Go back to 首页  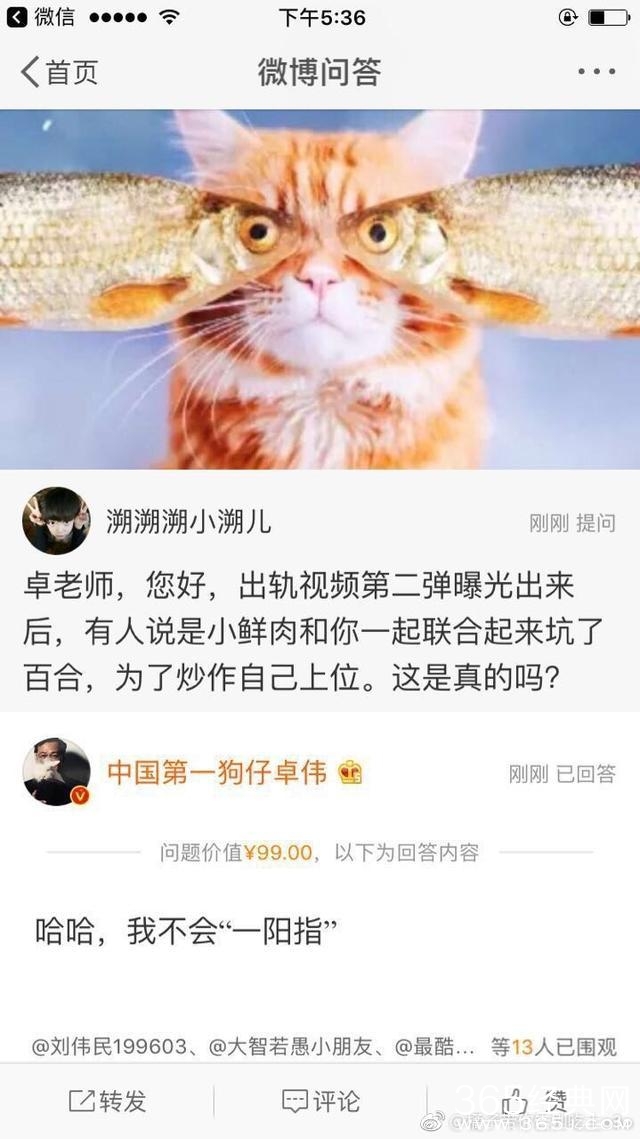coord(60,73)
